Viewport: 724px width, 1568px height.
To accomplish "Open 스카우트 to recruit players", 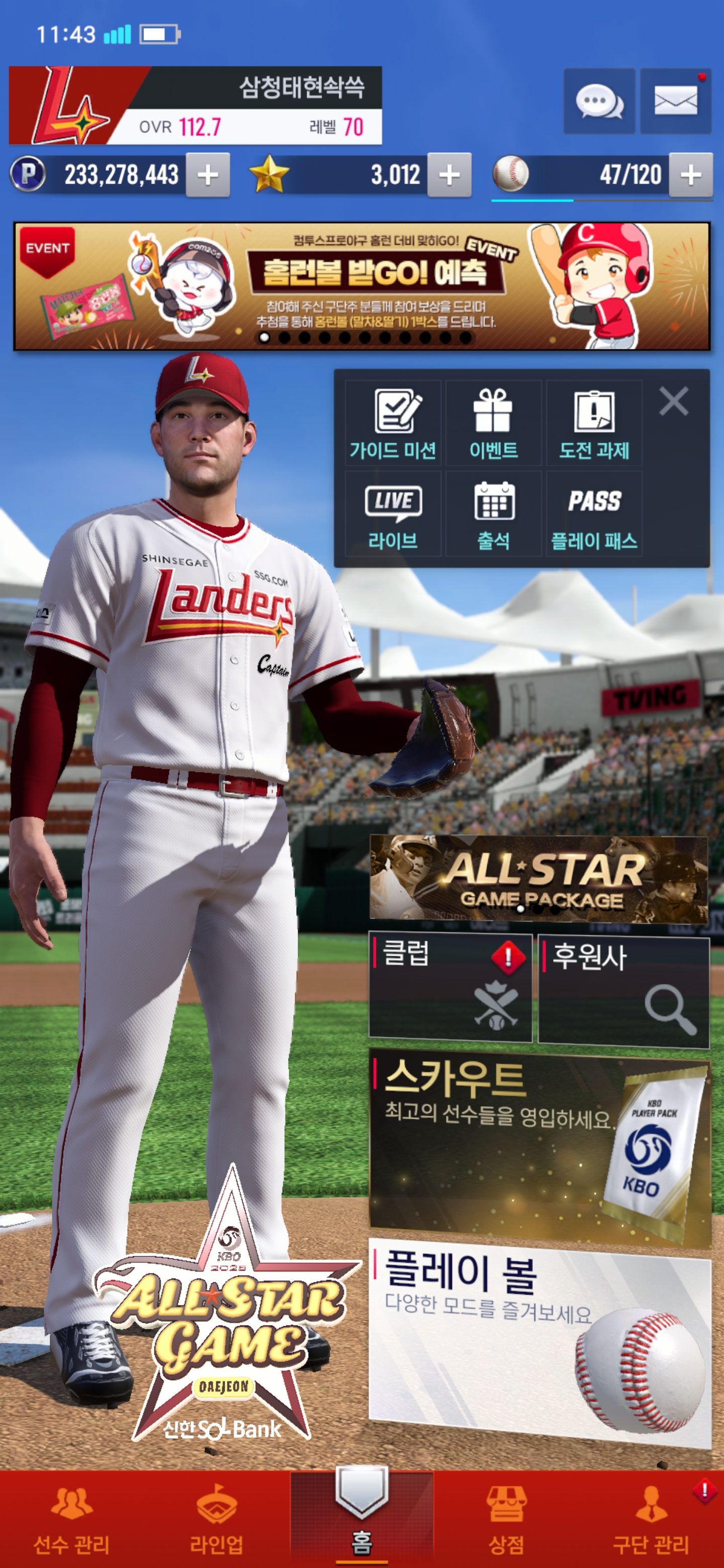I will (x=539, y=1145).
